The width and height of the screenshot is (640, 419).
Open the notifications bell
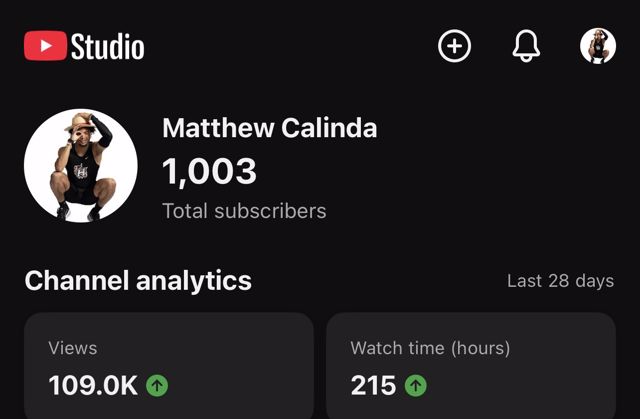point(526,46)
